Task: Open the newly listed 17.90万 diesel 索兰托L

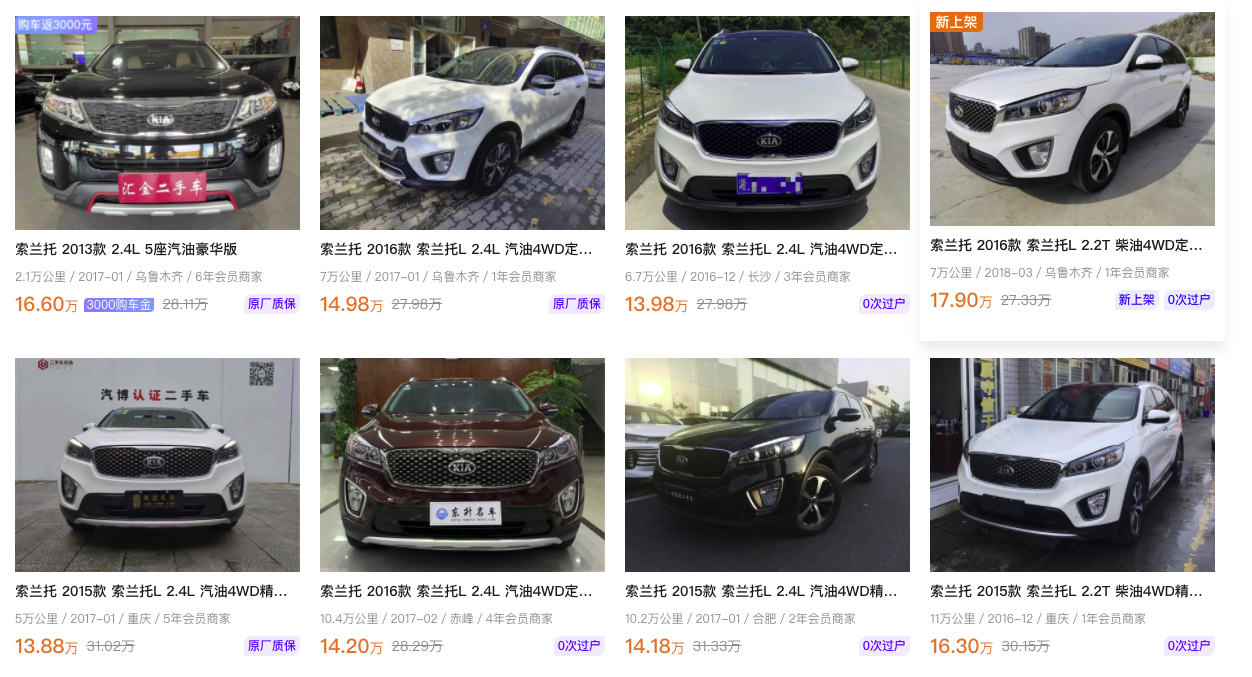Action: tap(1072, 119)
